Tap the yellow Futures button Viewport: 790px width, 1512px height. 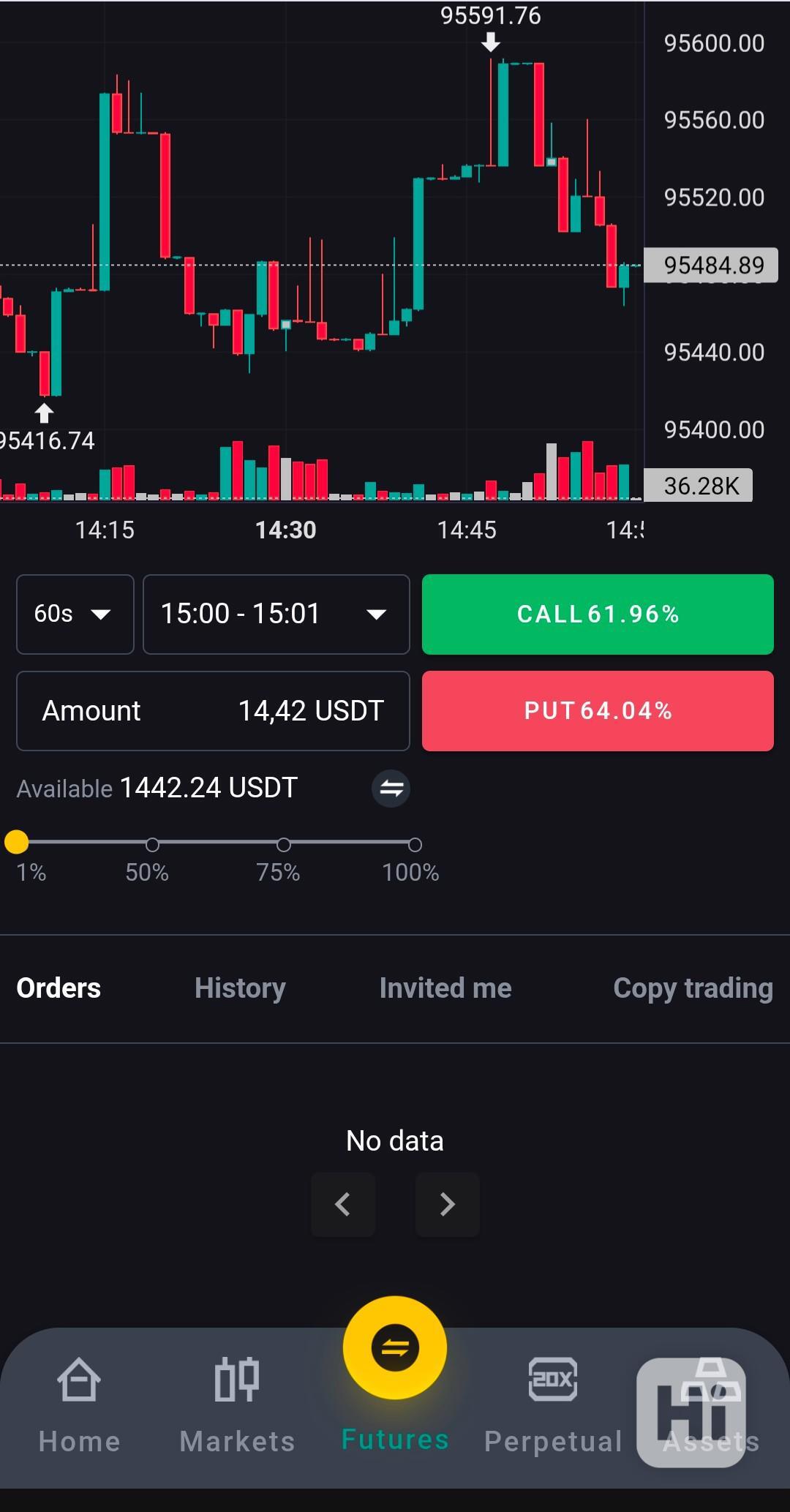[395, 1347]
